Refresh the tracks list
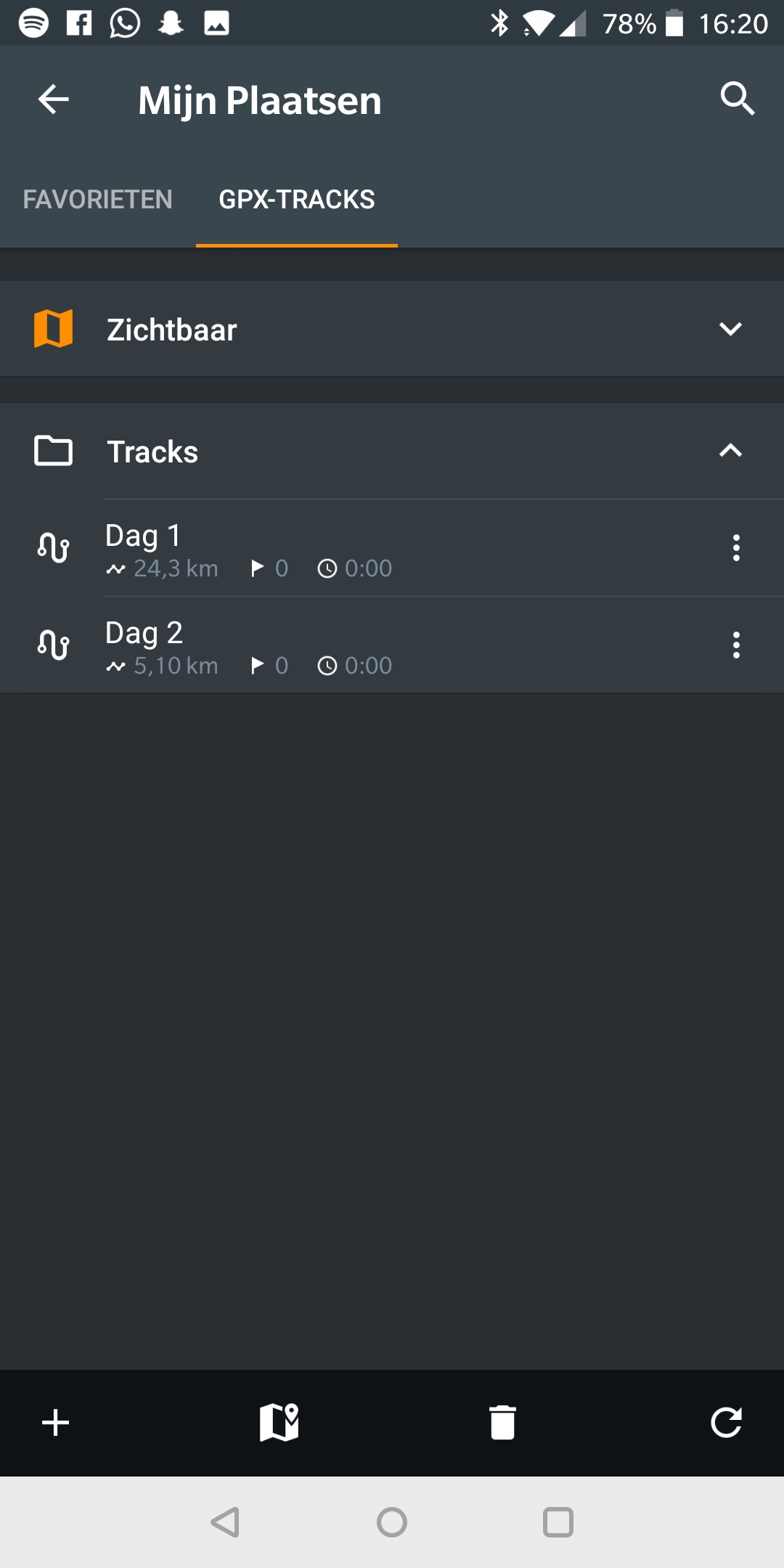This screenshot has width=784, height=1568. [x=727, y=1423]
